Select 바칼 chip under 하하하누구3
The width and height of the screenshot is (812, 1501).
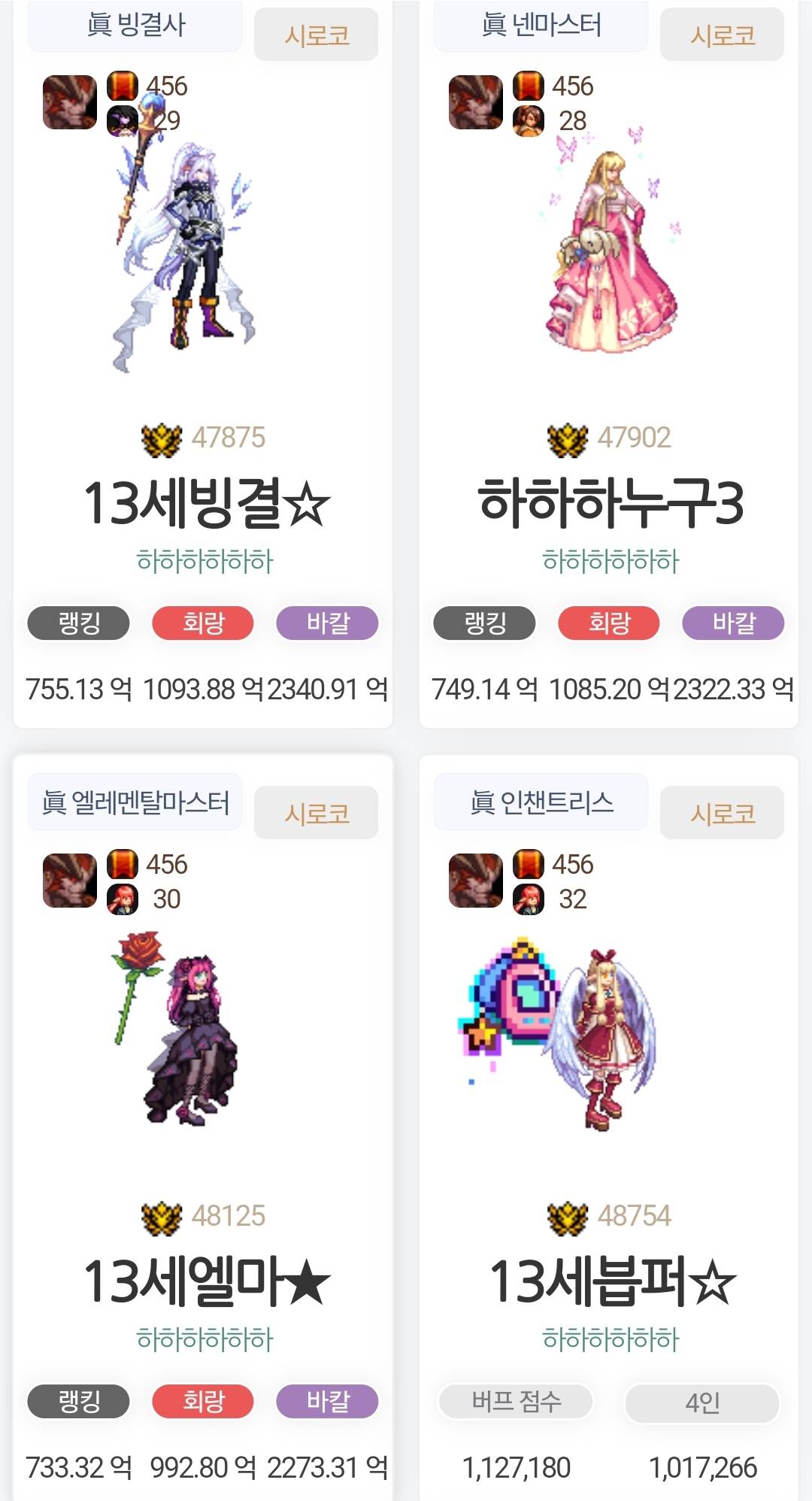[x=733, y=623]
